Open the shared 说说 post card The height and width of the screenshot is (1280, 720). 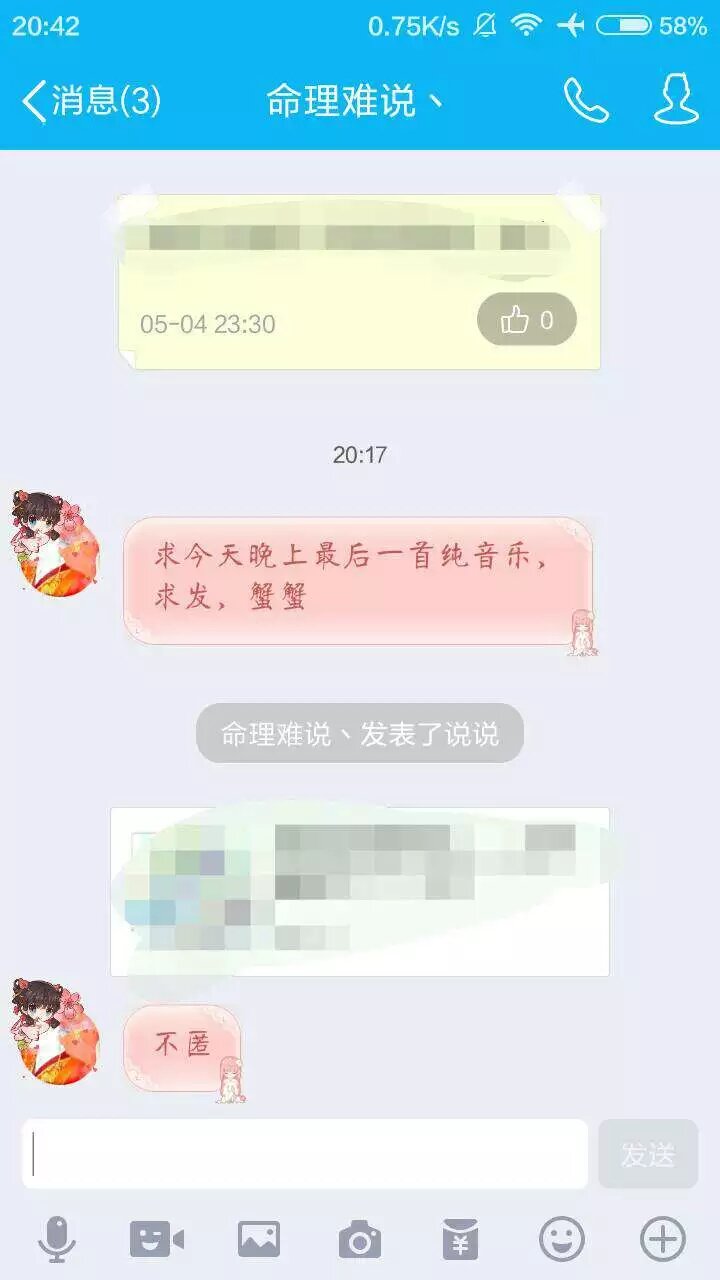360,891
